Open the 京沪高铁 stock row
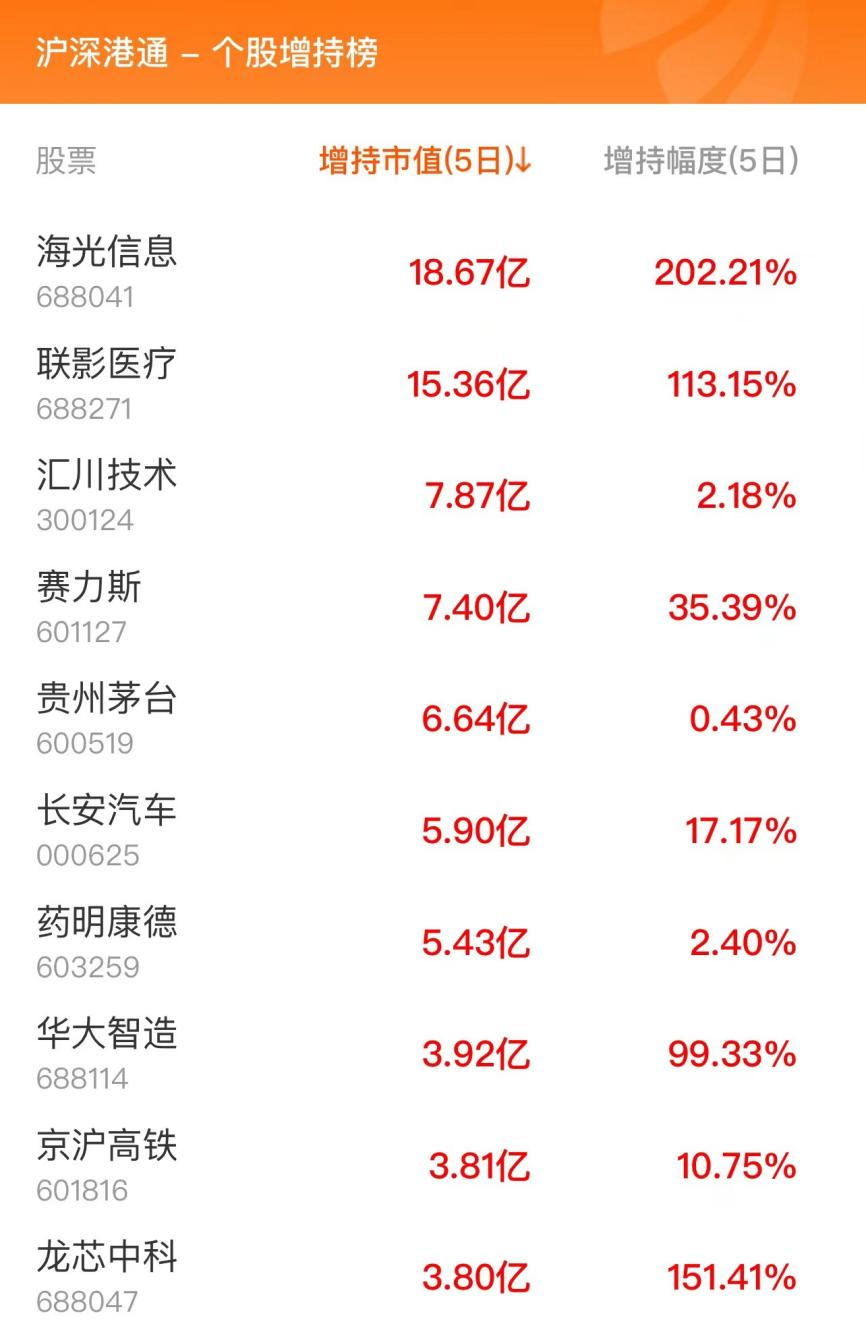The height and width of the screenshot is (1328, 866). click(433, 1167)
